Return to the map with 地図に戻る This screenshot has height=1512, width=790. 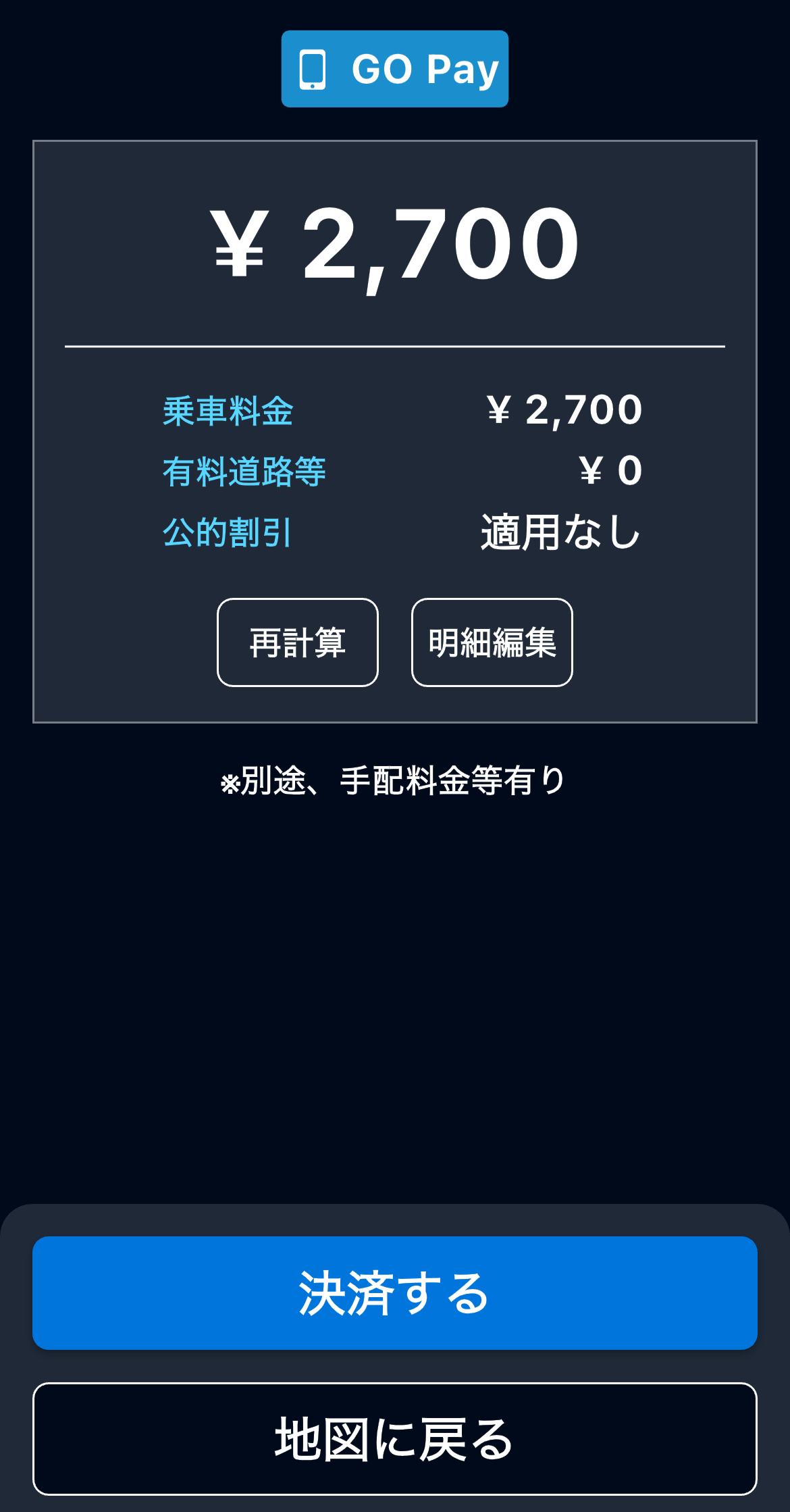click(395, 1439)
